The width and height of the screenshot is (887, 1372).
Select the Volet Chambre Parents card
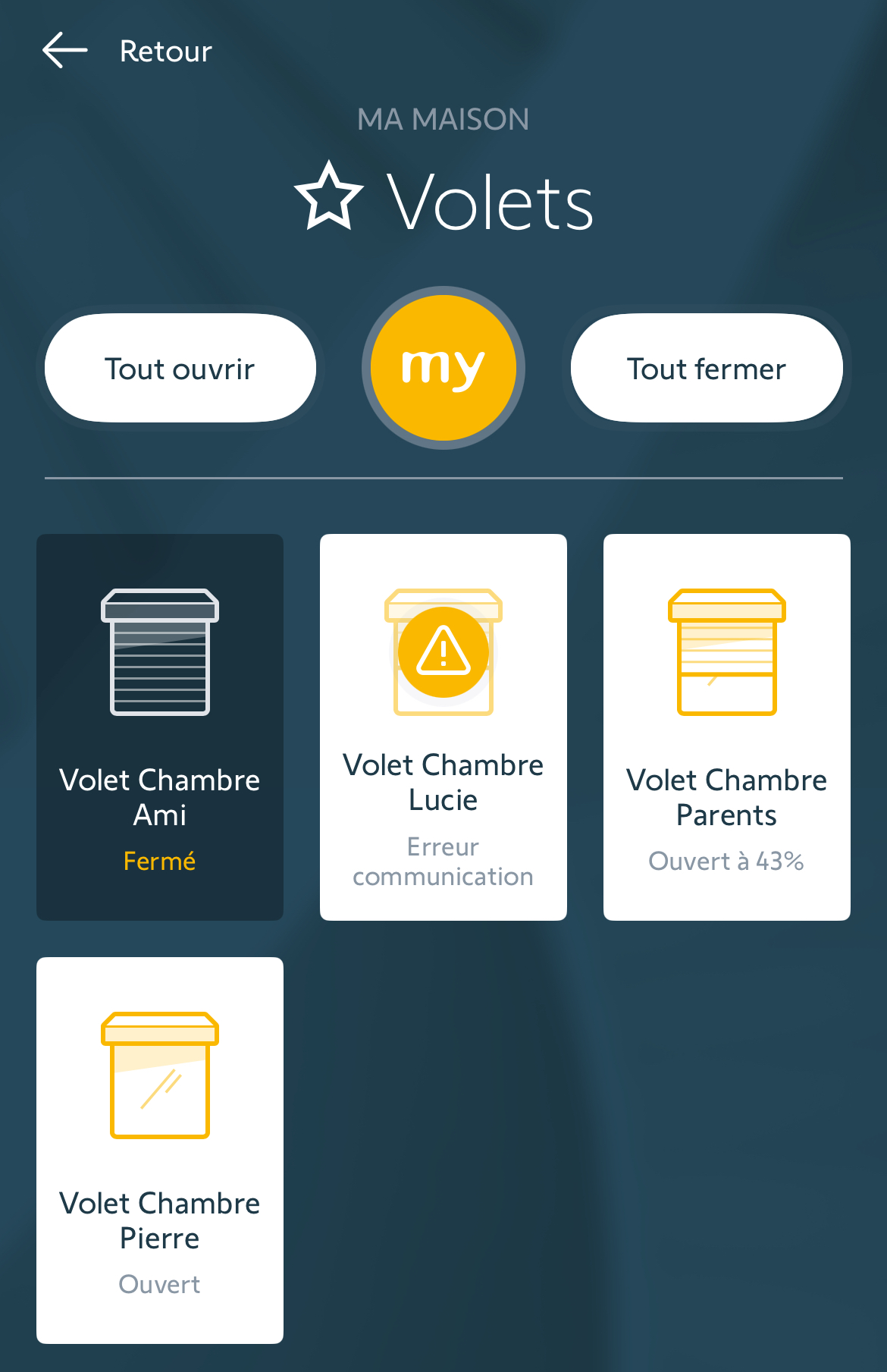point(727,727)
